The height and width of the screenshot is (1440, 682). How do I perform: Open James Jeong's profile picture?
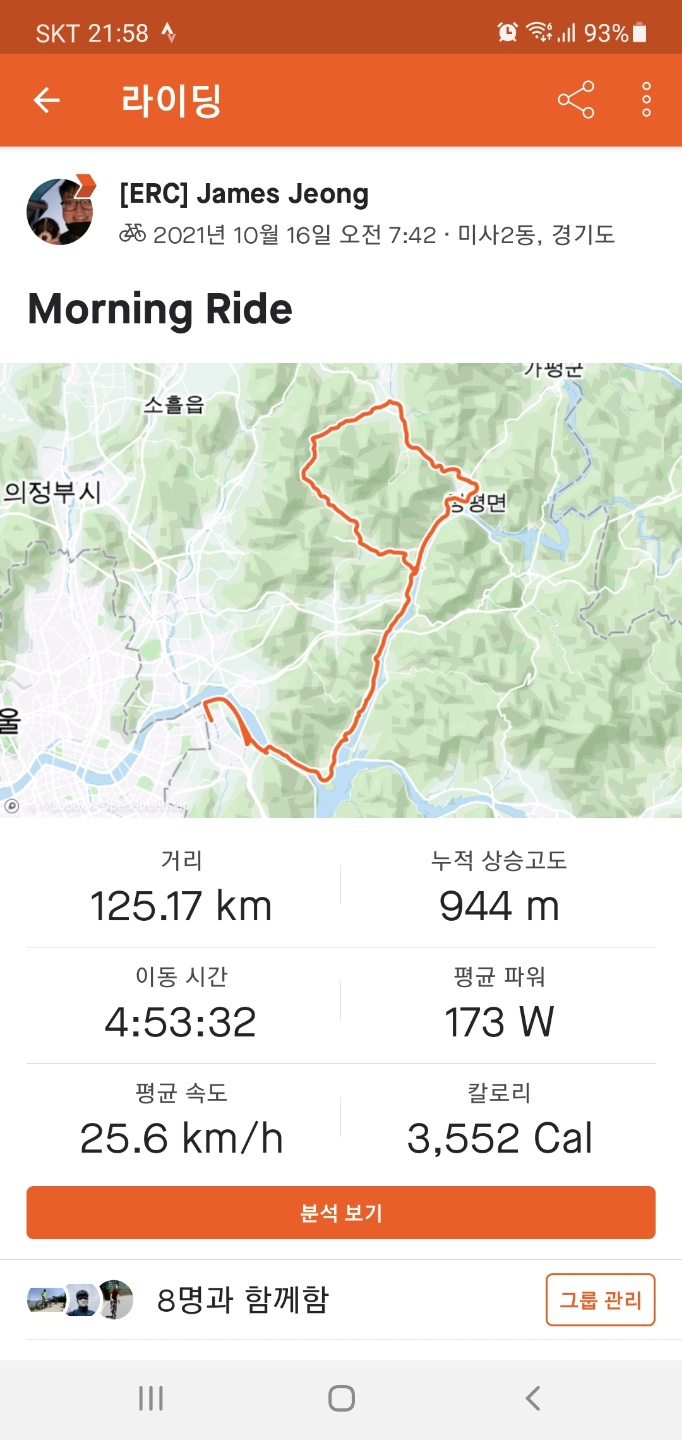pos(61,212)
